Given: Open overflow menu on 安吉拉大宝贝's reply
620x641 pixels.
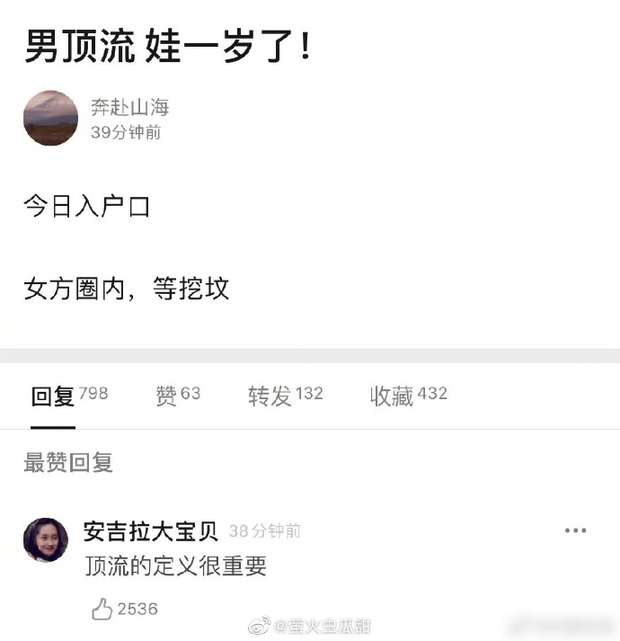Looking at the screenshot, I should tap(575, 531).
